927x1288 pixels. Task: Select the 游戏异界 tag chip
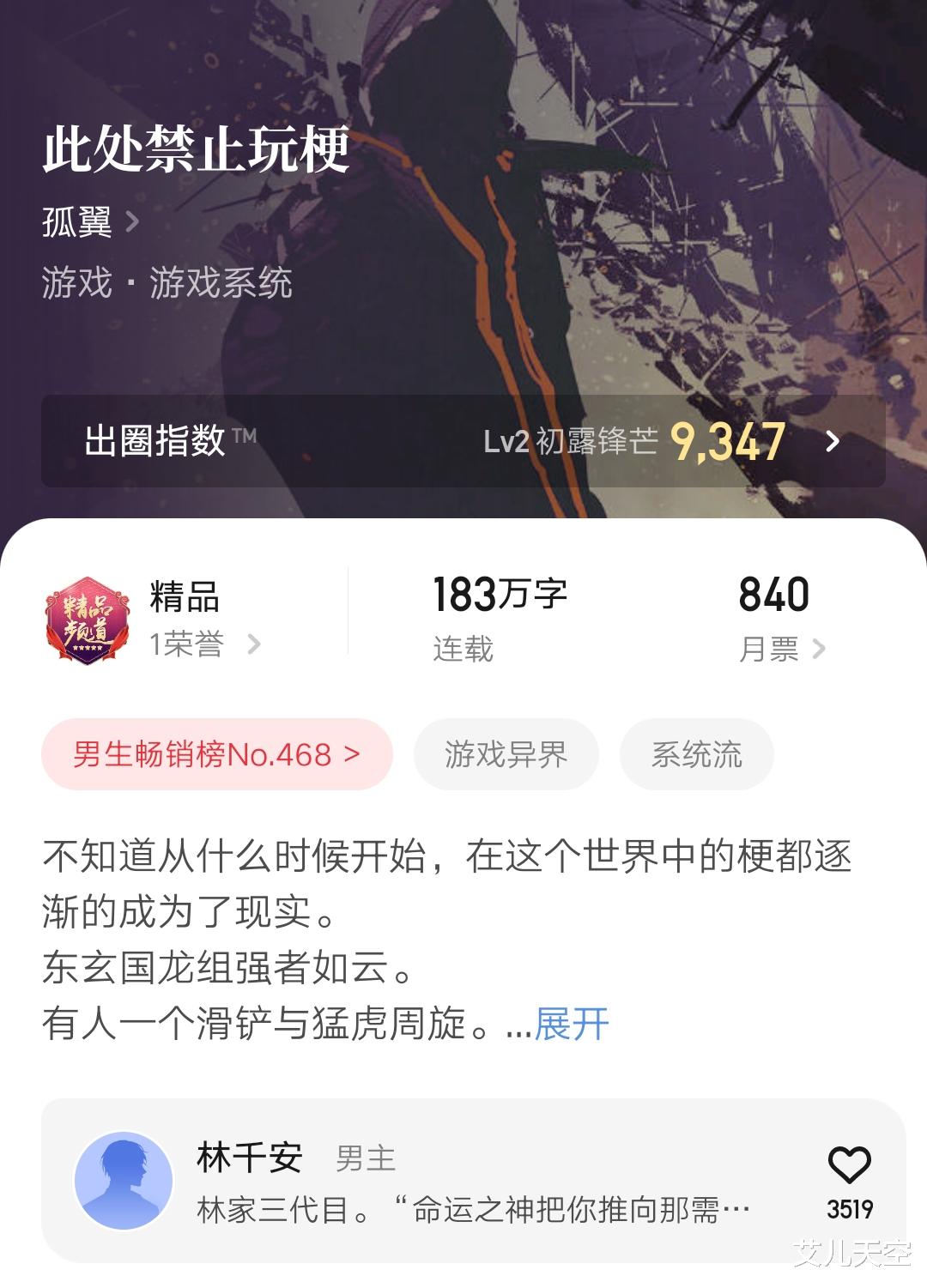point(506,754)
